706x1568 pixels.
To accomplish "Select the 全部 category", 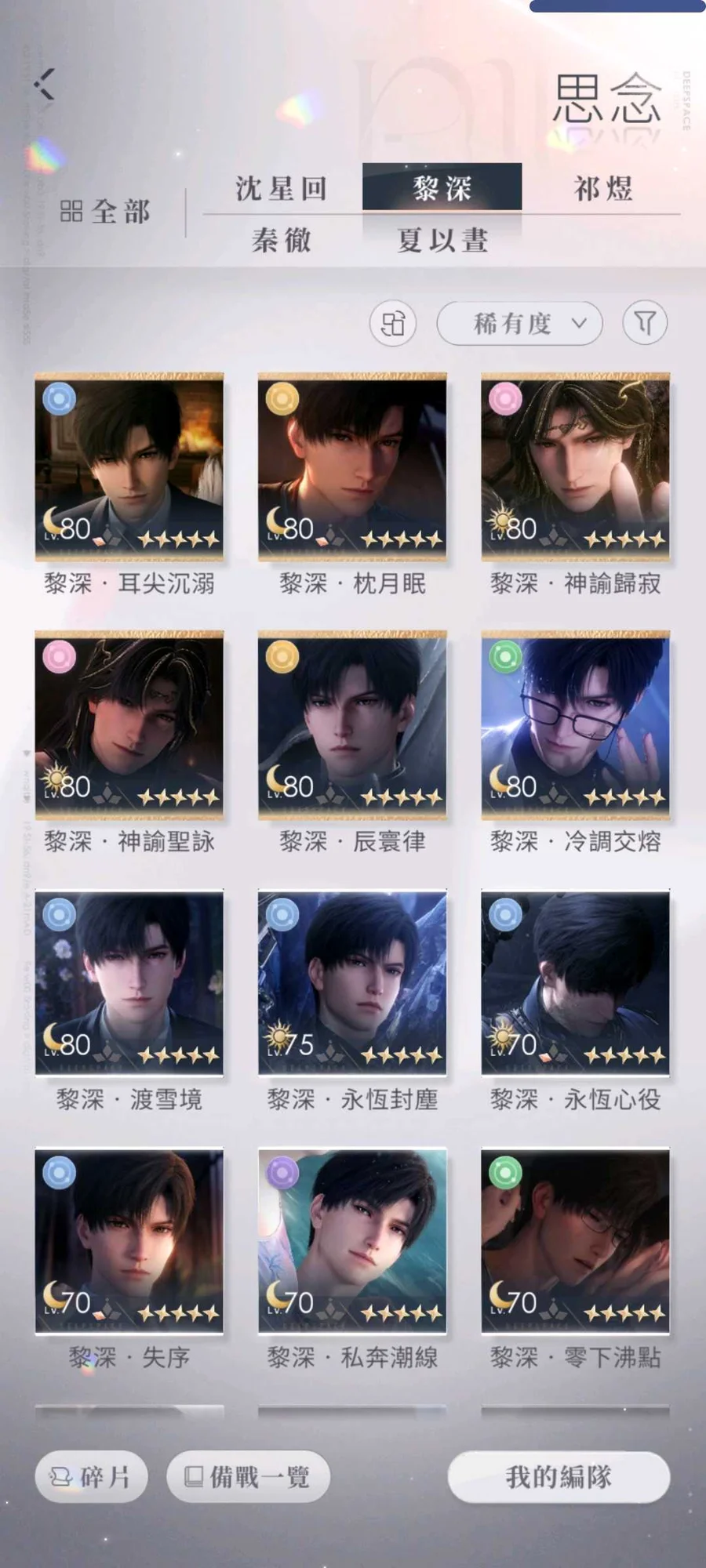I will pyautogui.click(x=105, y=211).
